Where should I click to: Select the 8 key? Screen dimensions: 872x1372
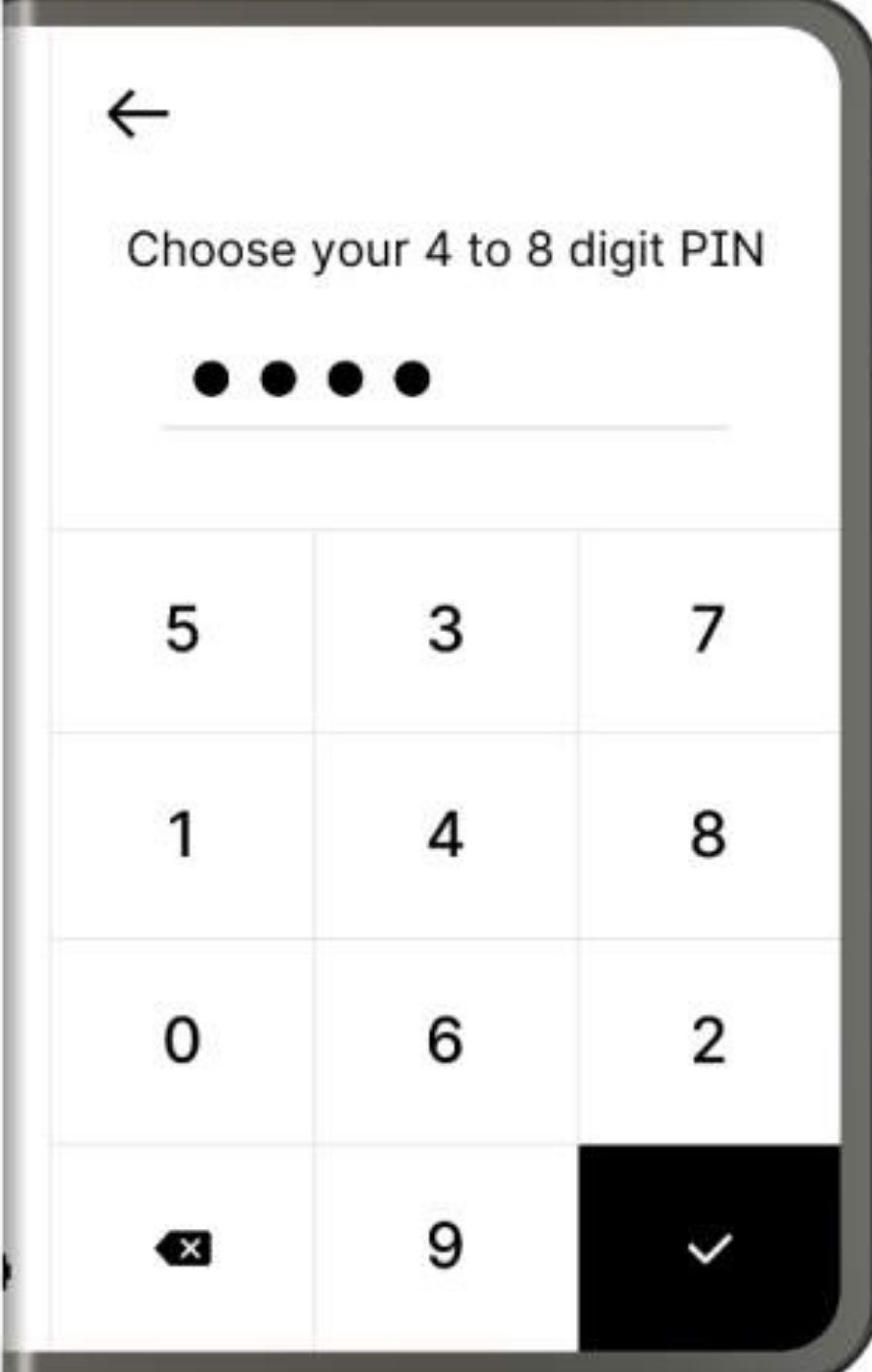coord(709,835)
